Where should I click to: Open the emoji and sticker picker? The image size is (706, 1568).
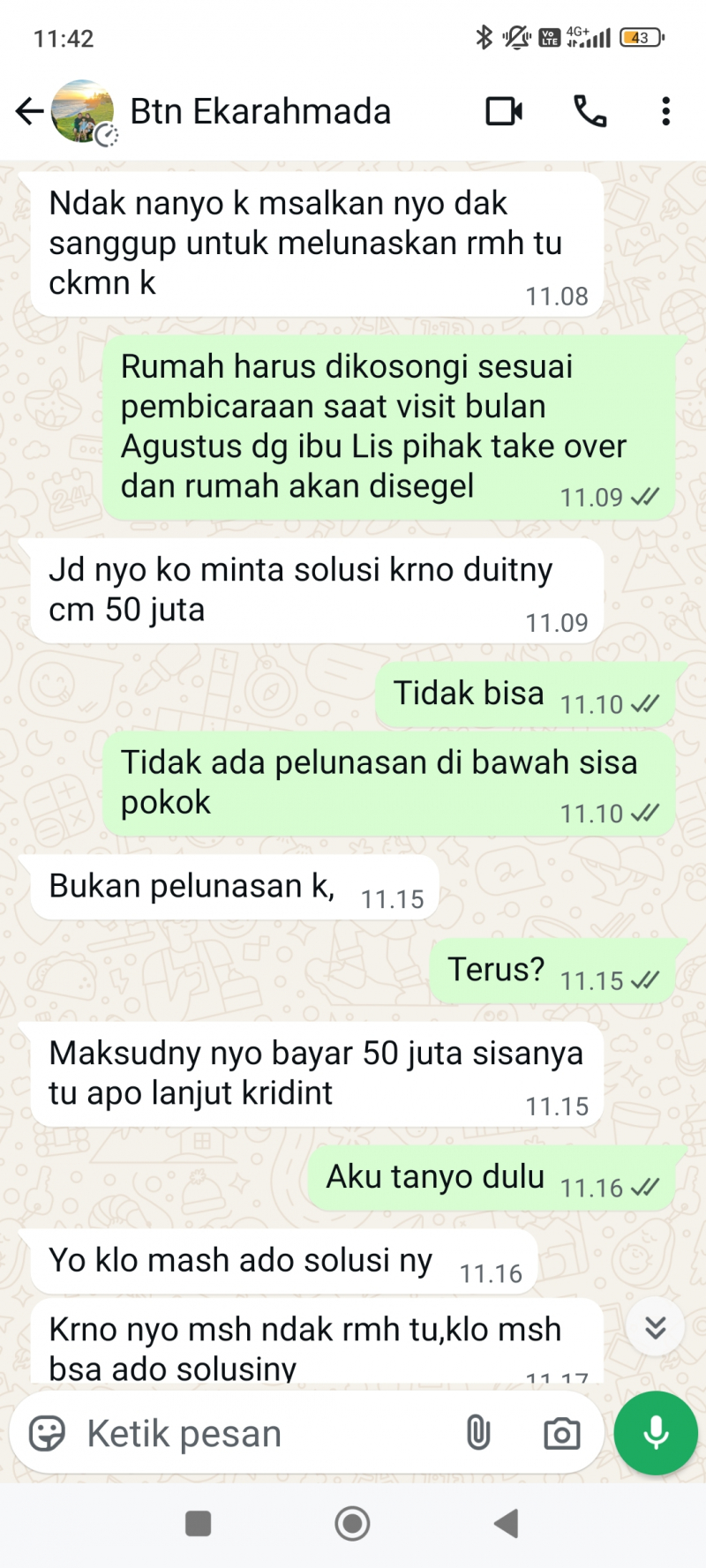[x=48, y=1434]
